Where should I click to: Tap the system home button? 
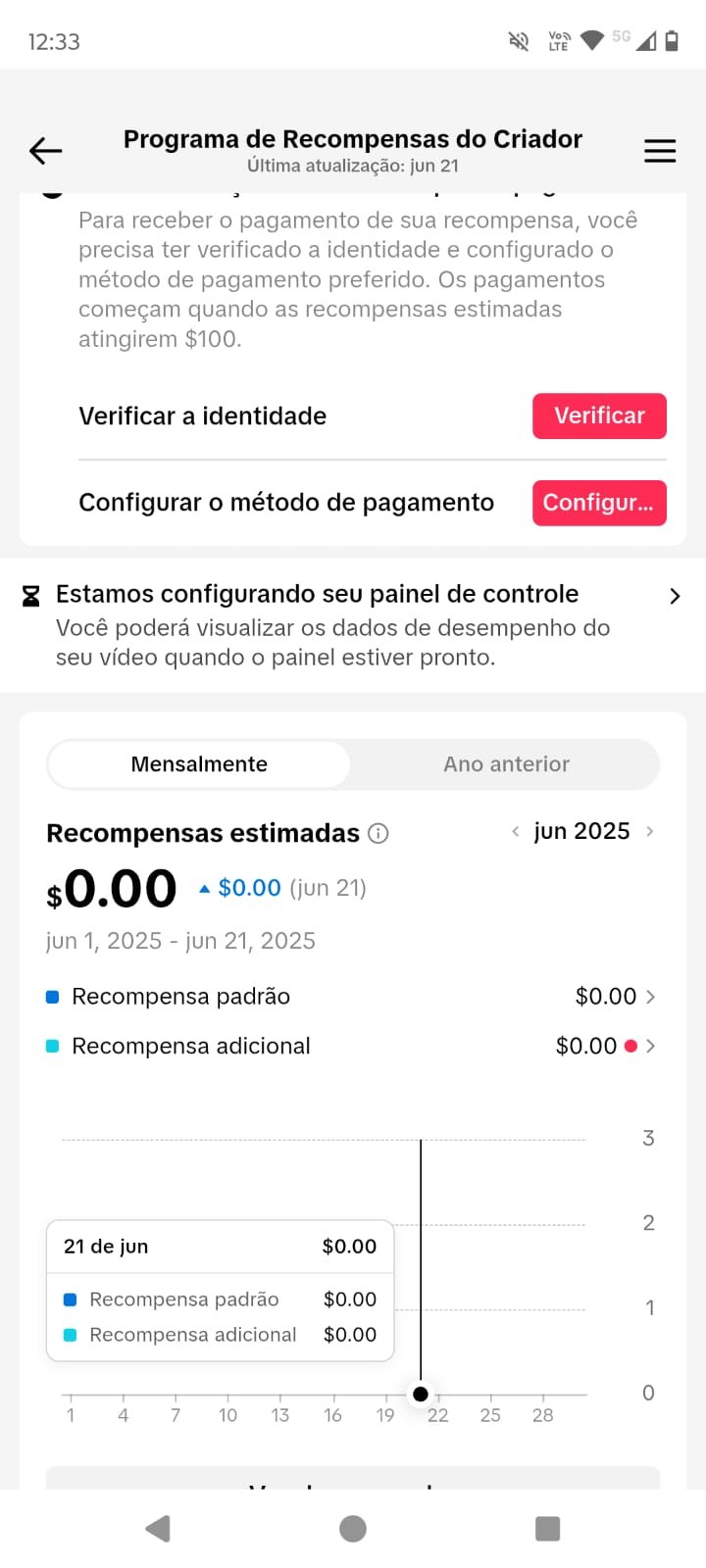(353, 1529)
